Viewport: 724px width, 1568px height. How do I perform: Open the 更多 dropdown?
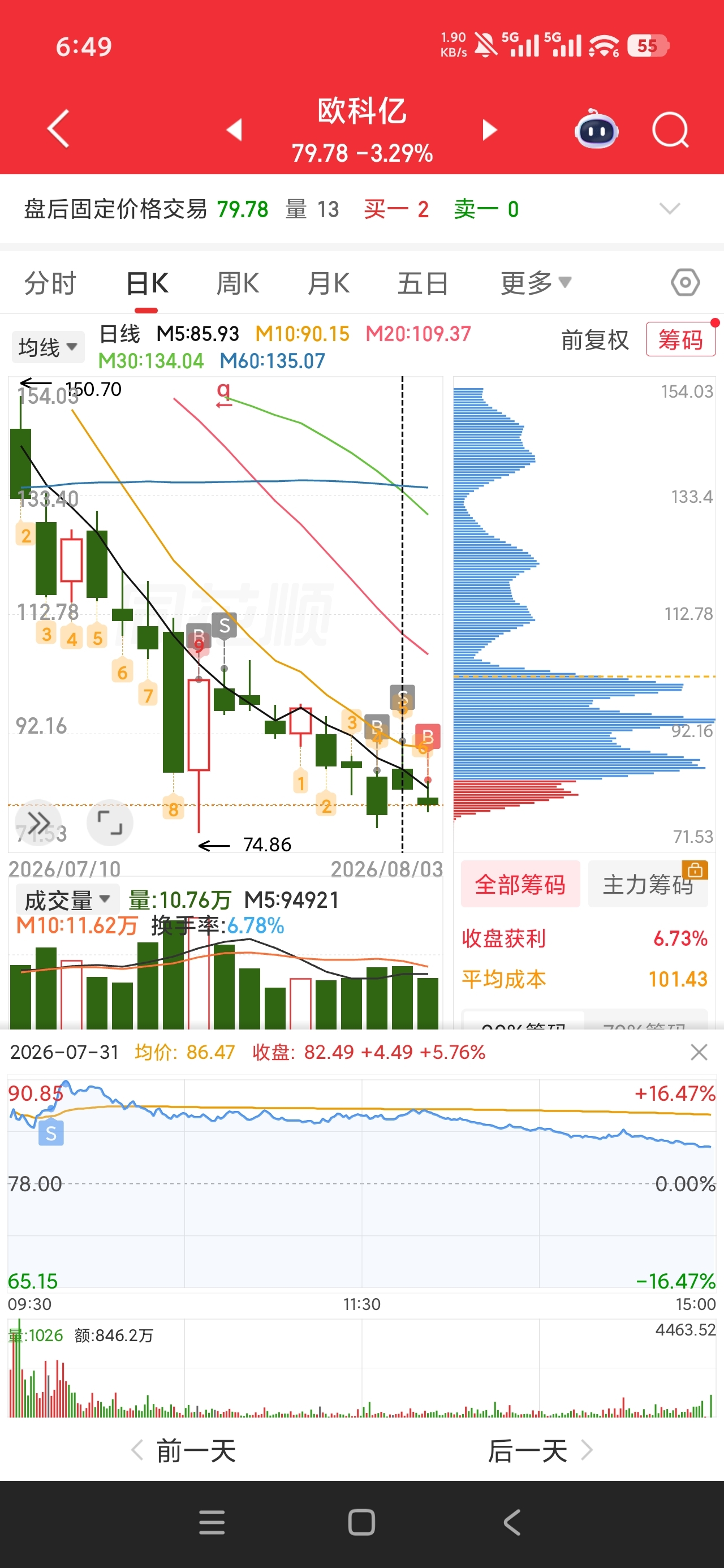(536, 283)
